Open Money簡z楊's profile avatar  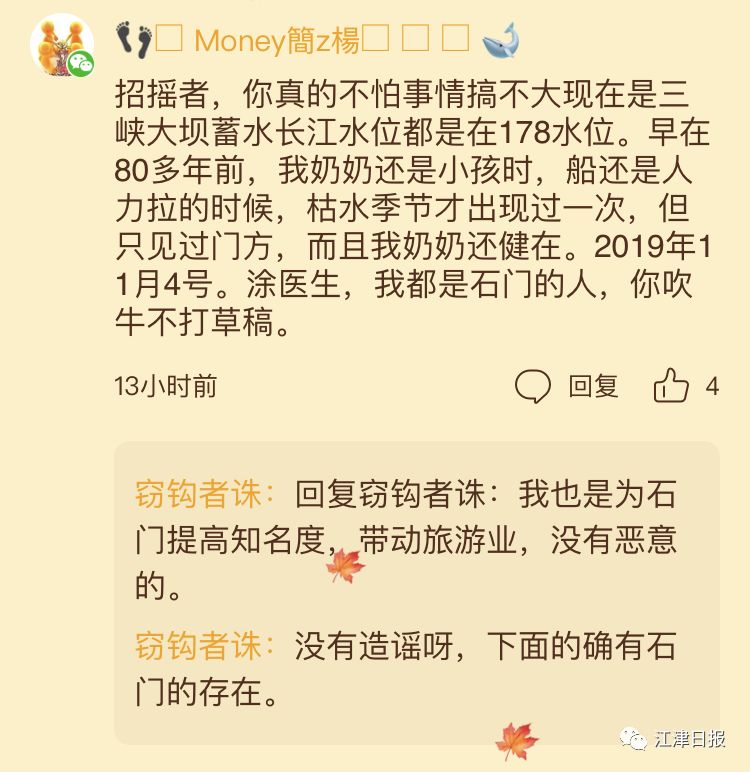62,44
